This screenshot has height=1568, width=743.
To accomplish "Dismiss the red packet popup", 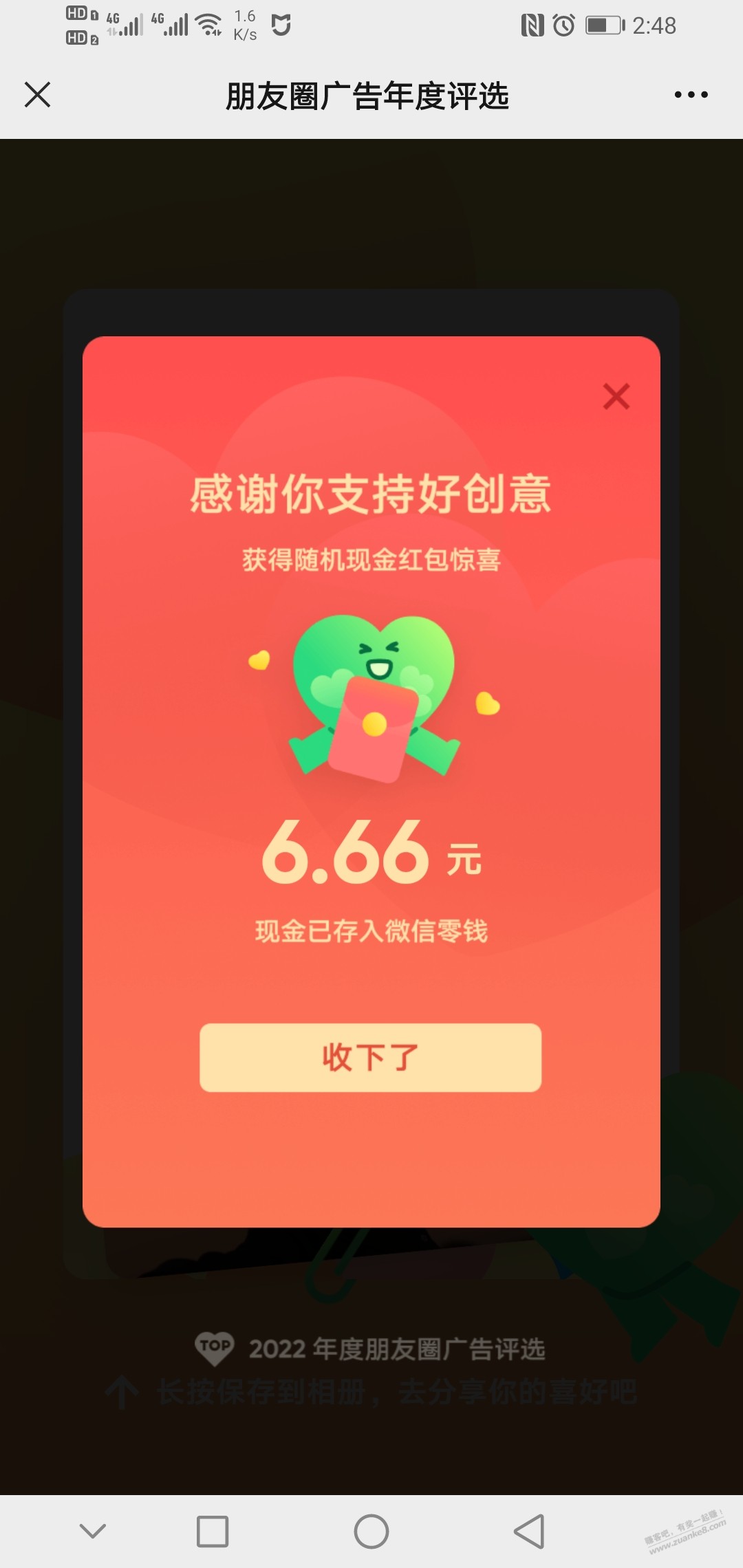I will (x=616, y=396).
